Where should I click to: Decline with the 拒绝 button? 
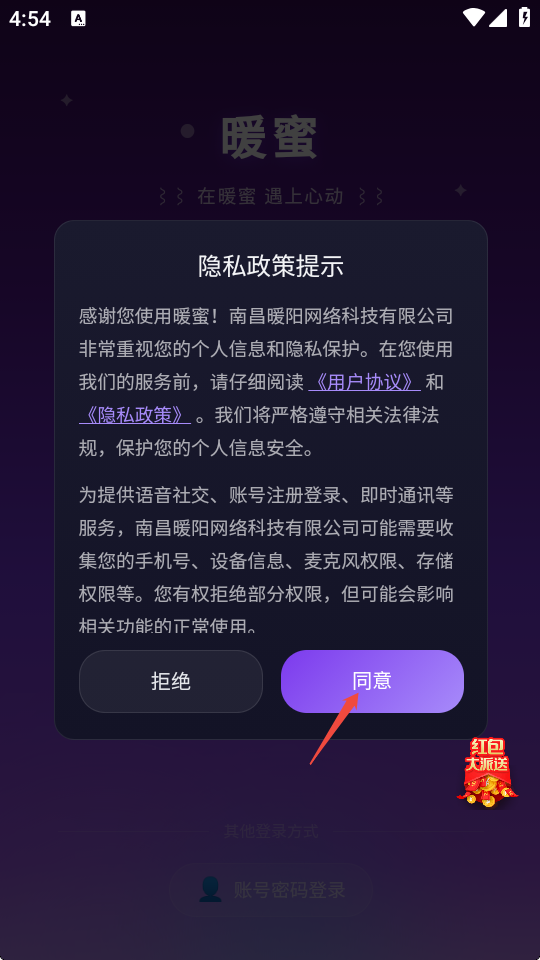pyautogui.click(x=171, y=681)
